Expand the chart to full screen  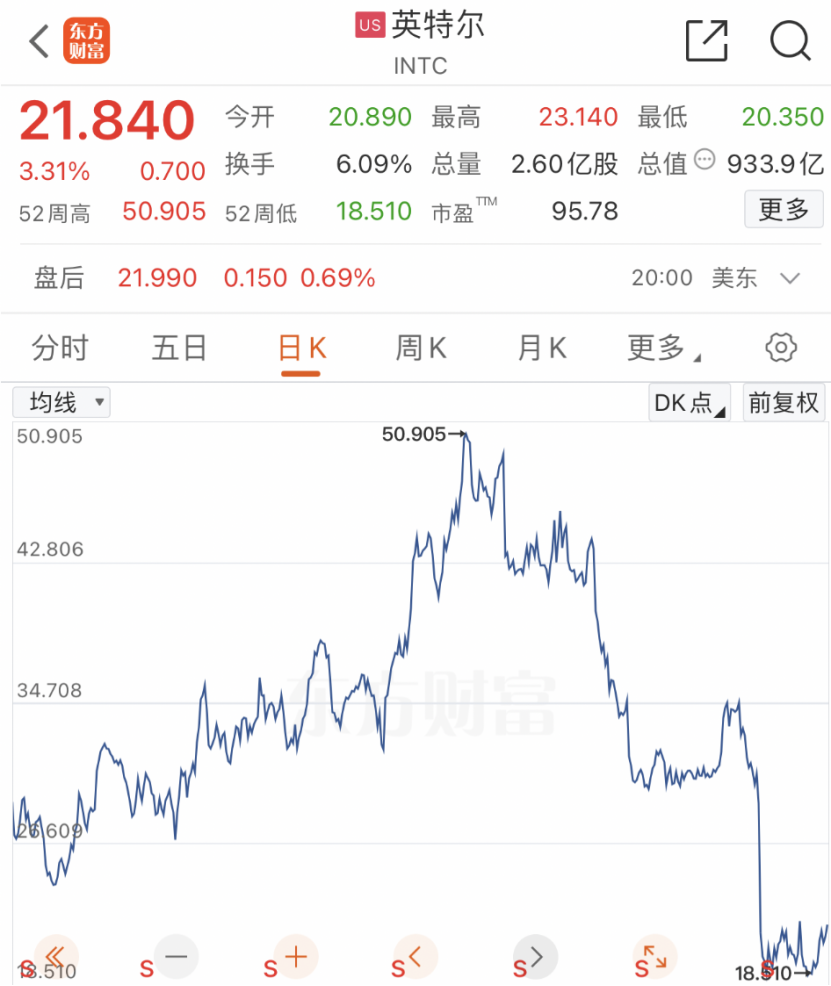pyautogui.click(x=655, y=957)
